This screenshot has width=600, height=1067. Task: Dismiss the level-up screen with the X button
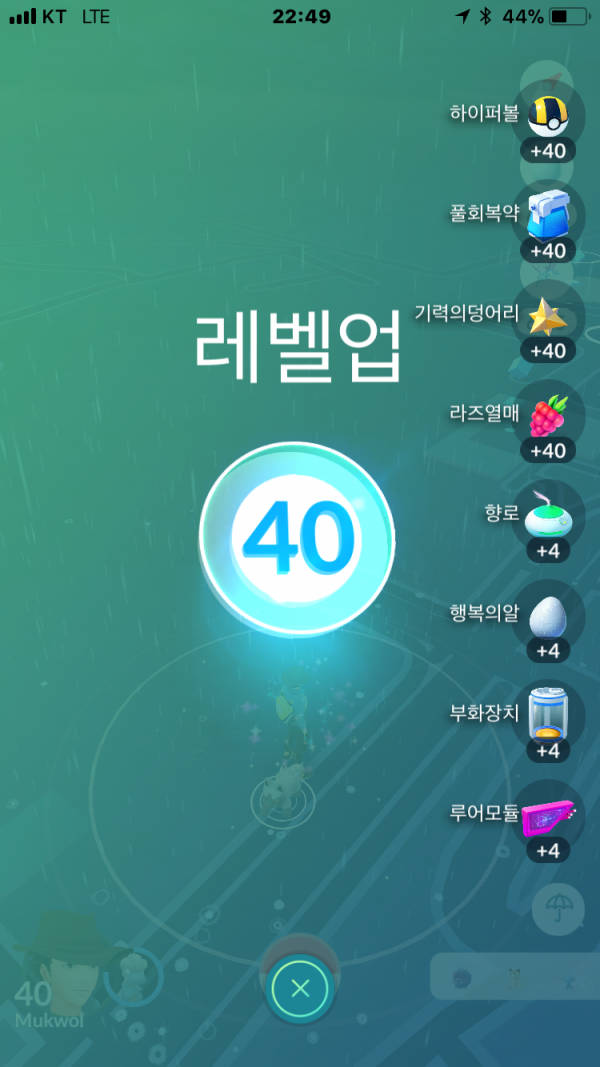300,990
